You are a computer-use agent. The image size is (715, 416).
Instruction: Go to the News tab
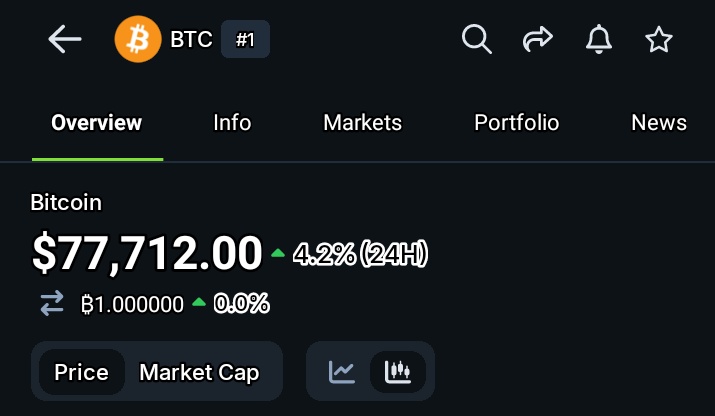click(x=658, y=123)
